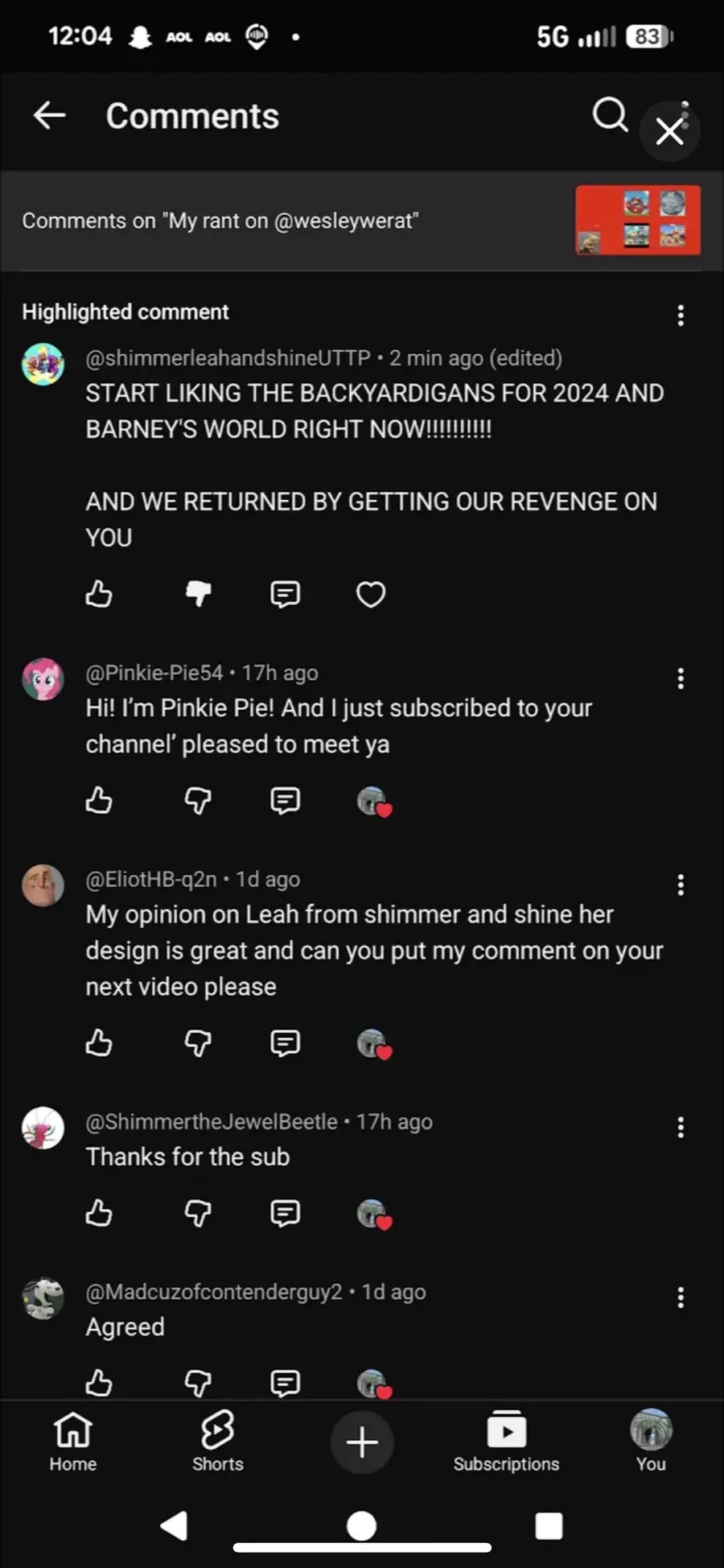Create new content with the plus button
Screen dimensions: 724x1568
coord(362,1441)
